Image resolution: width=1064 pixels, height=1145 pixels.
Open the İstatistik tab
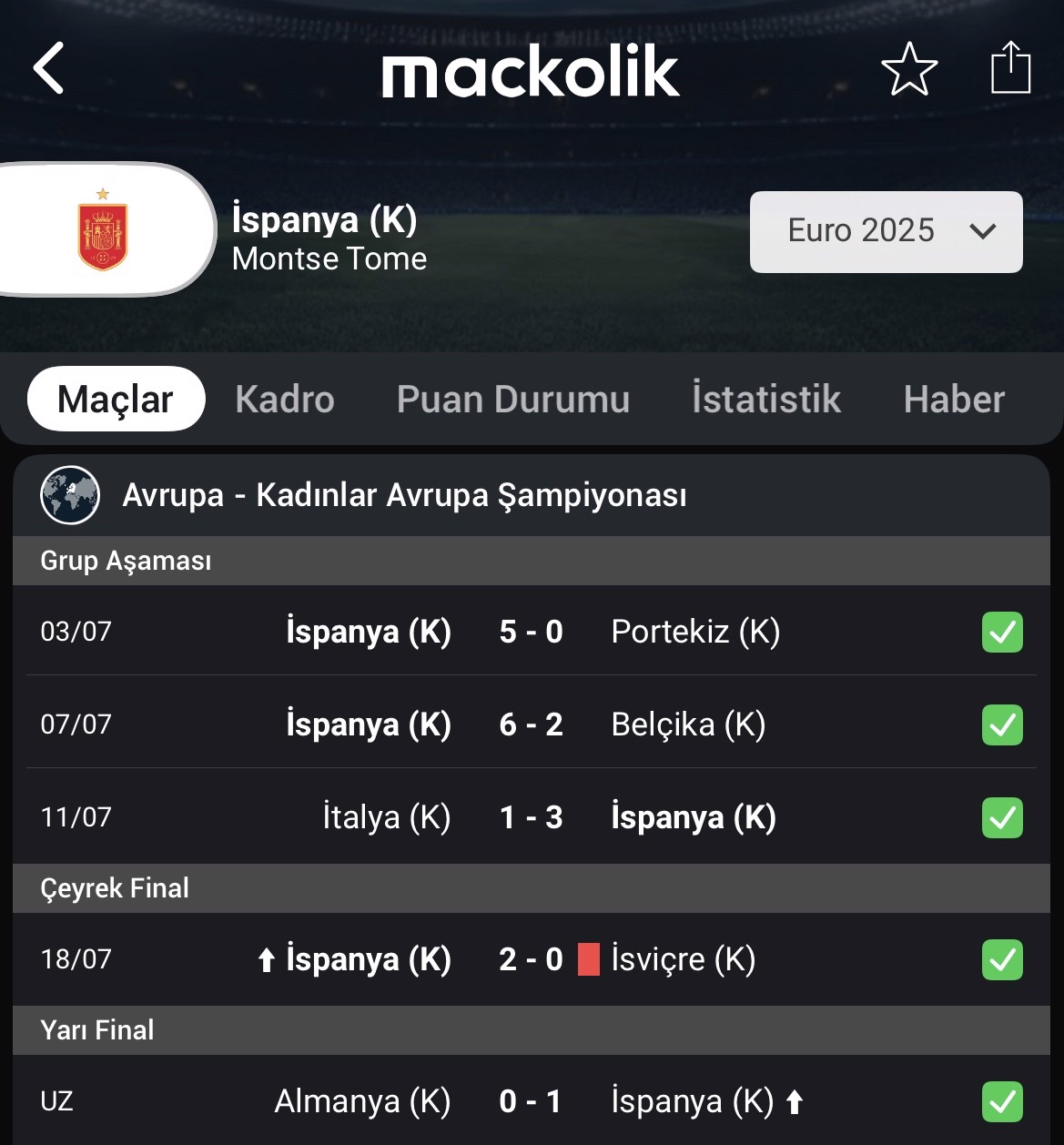pos(765,399)
